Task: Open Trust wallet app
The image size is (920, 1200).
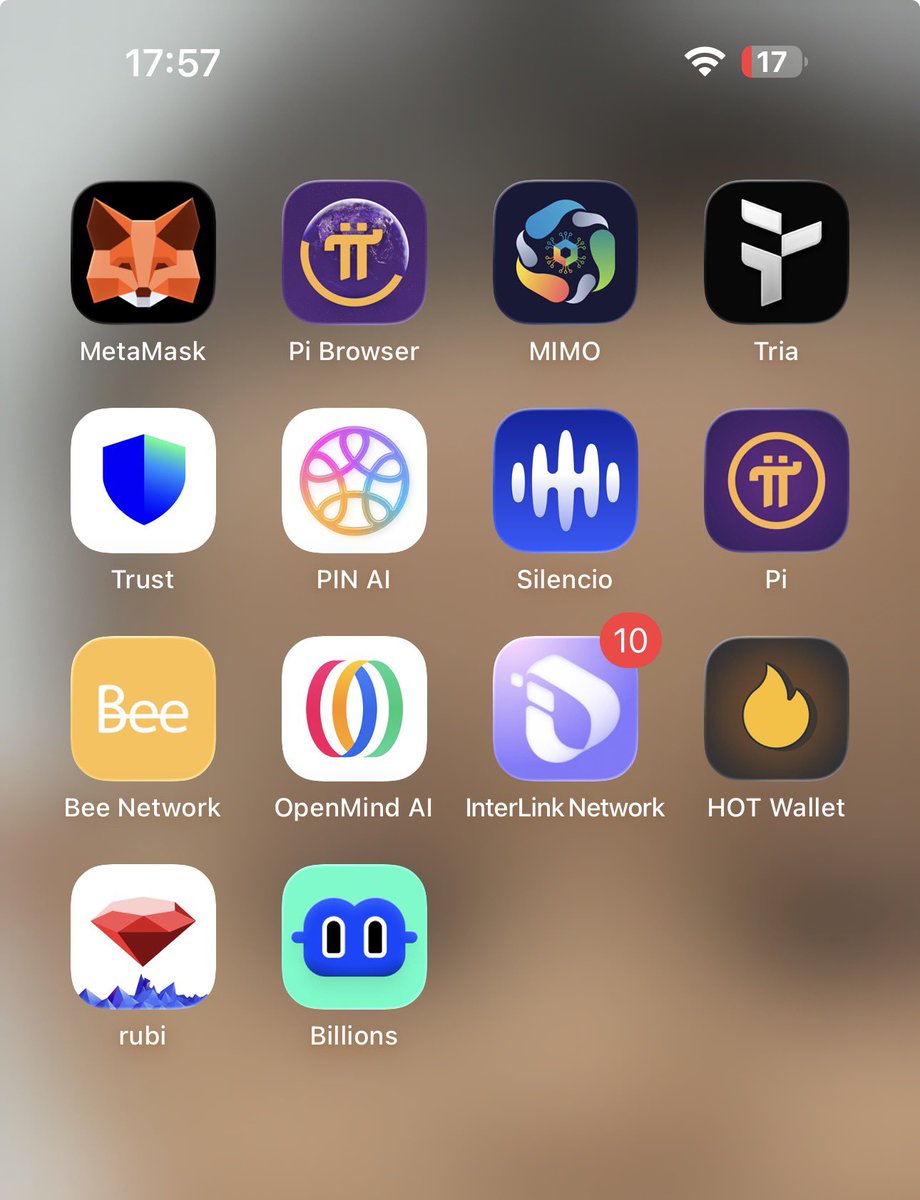Action: (x=143, y=480)
